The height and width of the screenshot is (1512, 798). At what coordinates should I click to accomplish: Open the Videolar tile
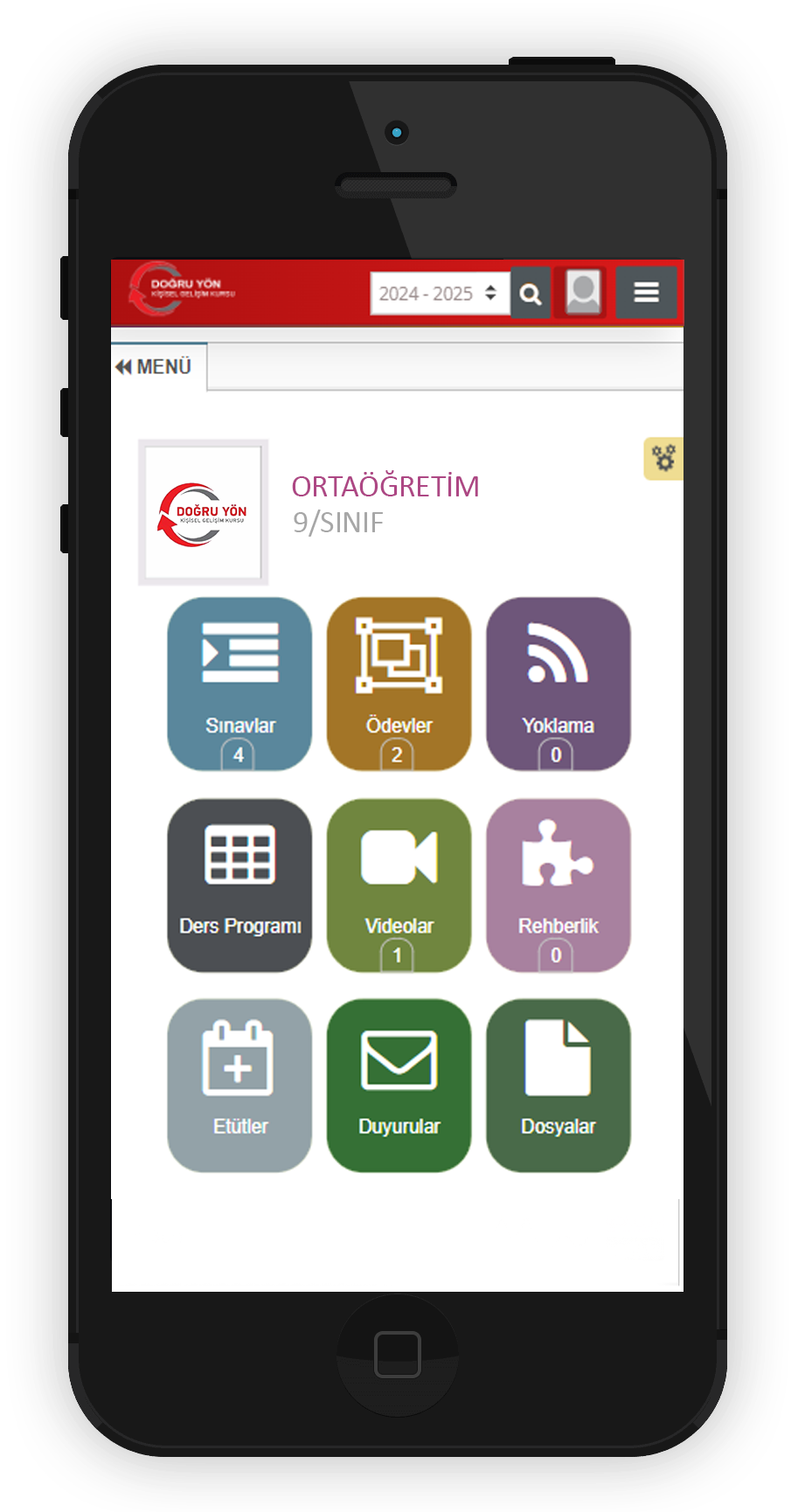399,884
